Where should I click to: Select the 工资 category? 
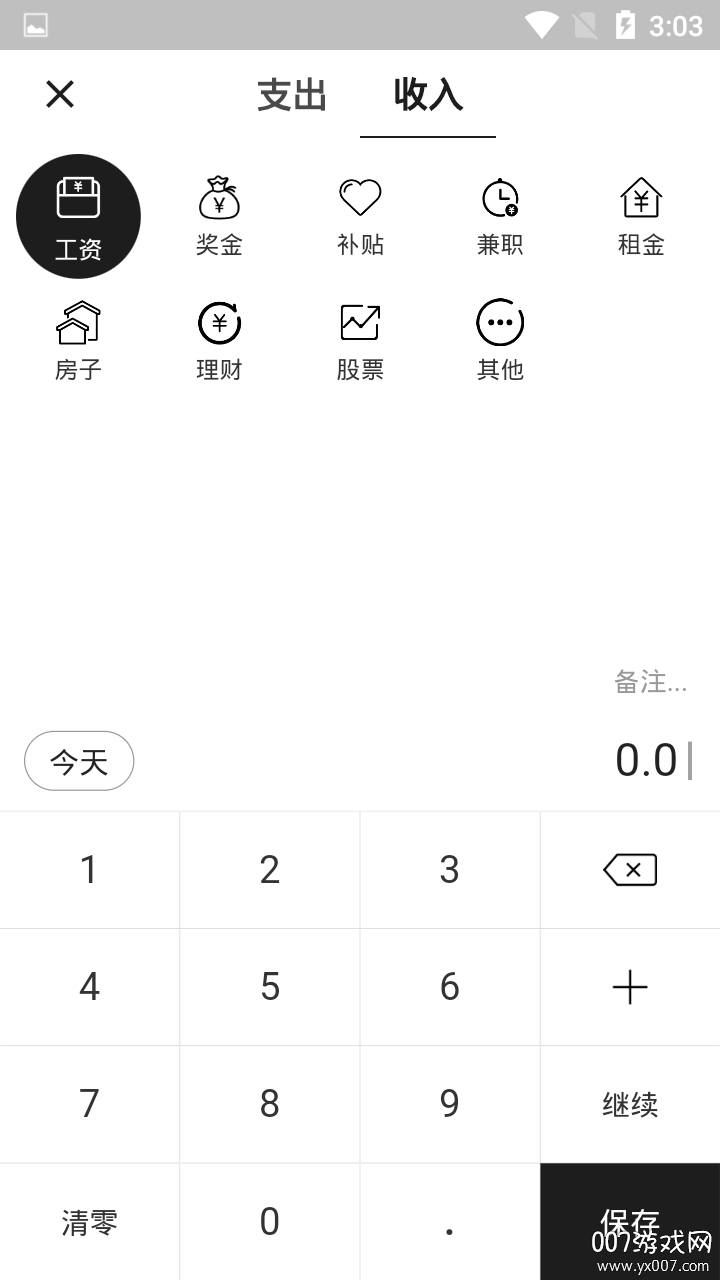(78, 216)
